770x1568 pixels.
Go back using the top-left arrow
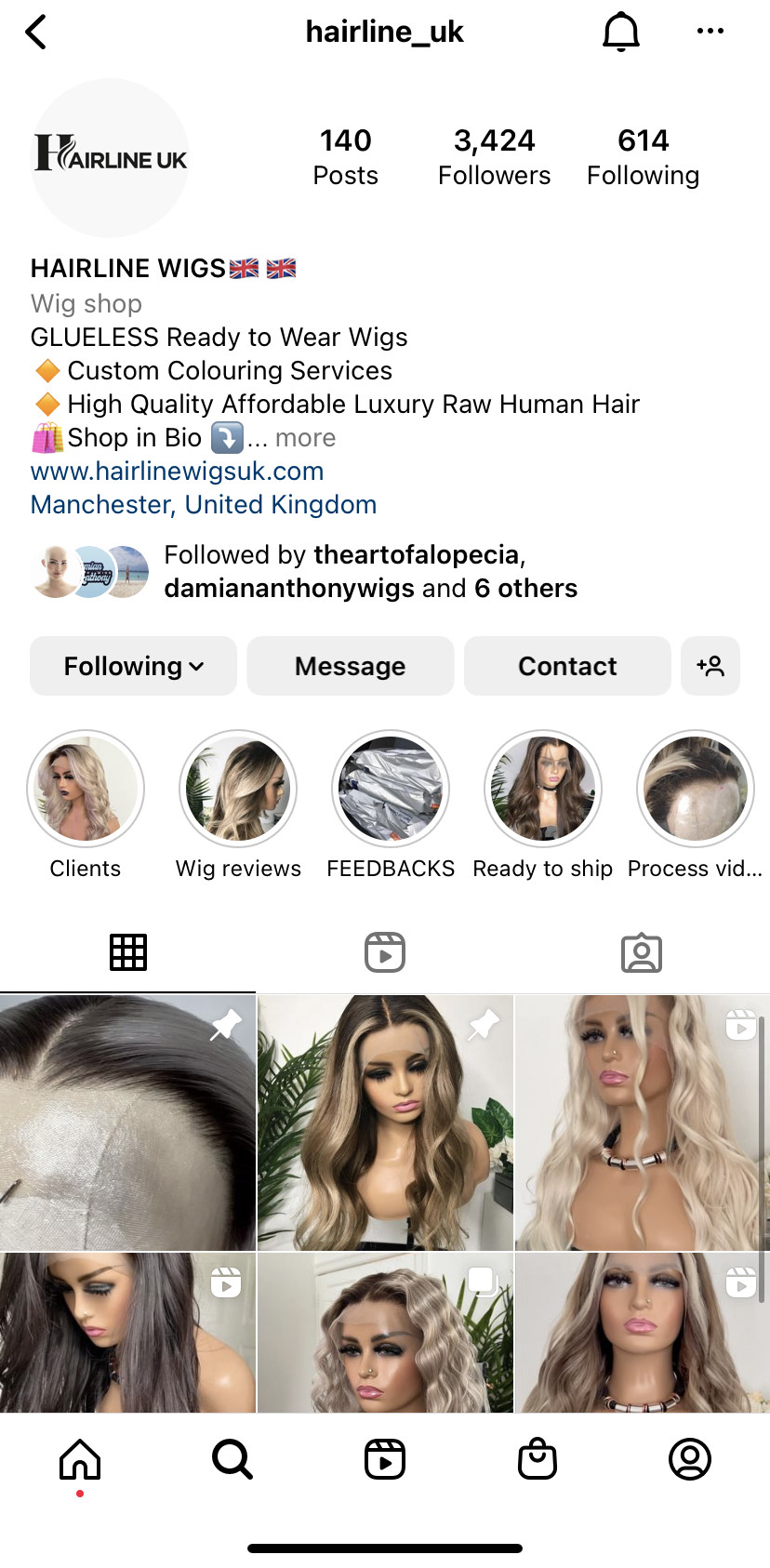[x=36, y=33]
